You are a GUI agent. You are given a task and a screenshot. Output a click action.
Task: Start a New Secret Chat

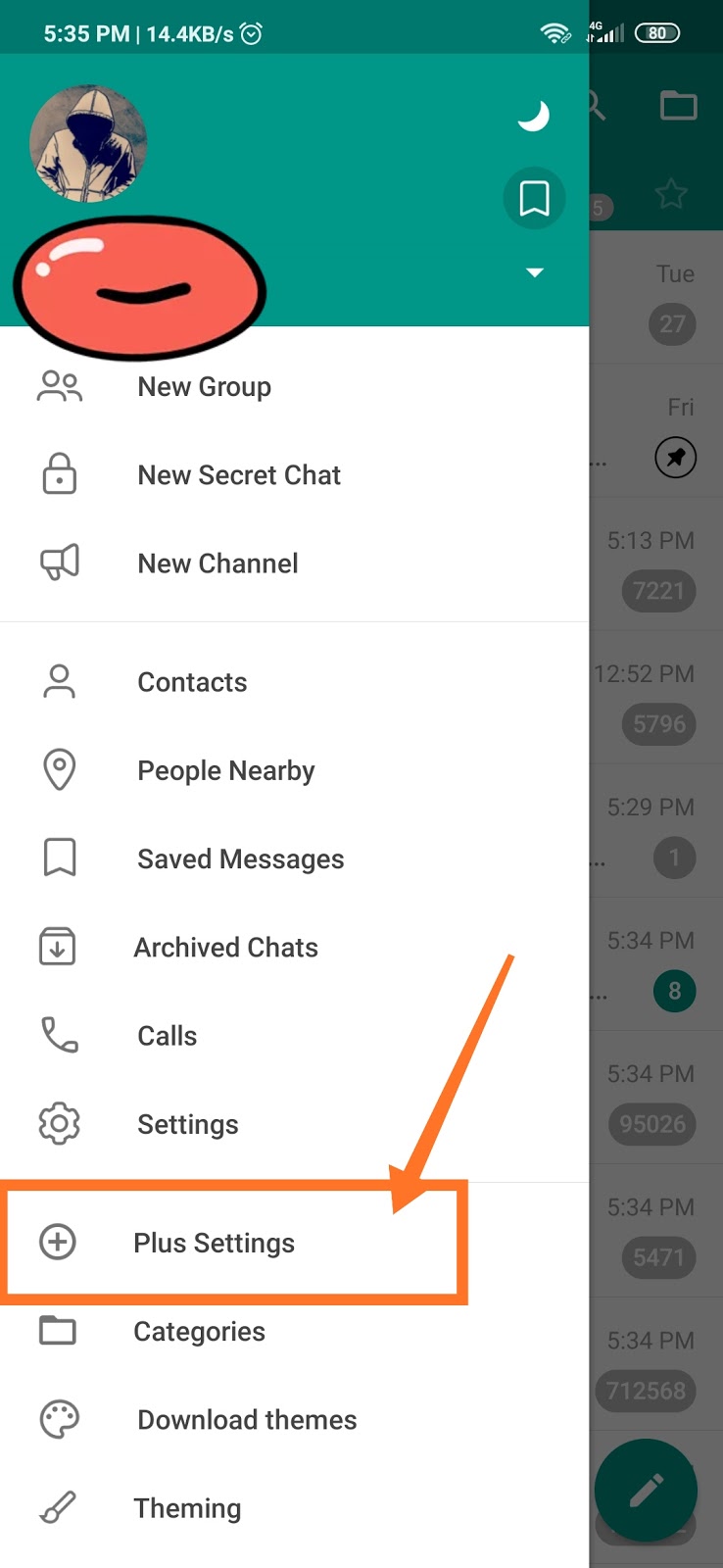pos(238,474)
